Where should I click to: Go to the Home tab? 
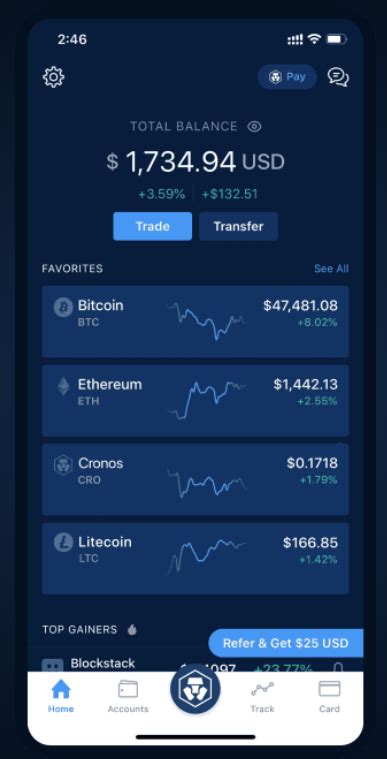click(x=61, y=696)
